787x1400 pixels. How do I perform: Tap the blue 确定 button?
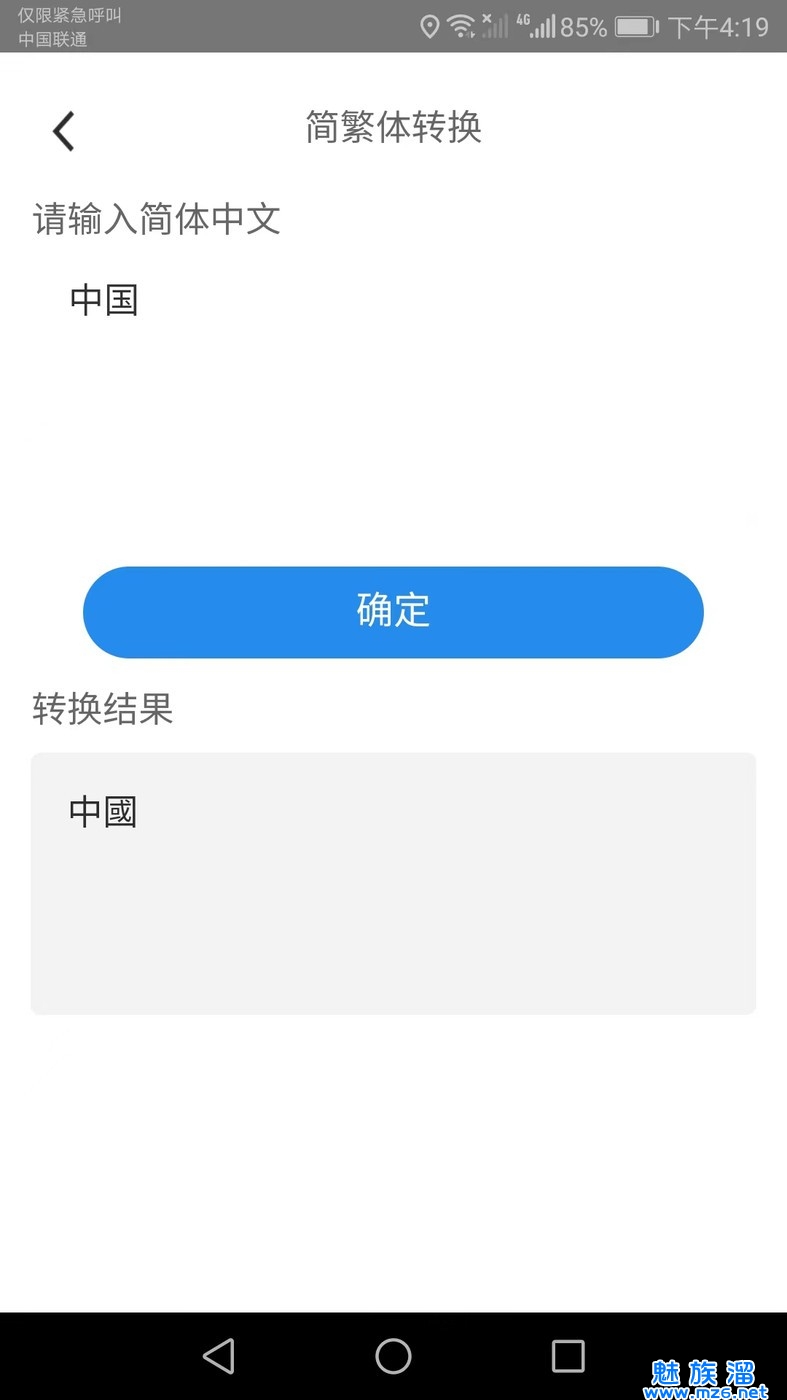(393, 612)
